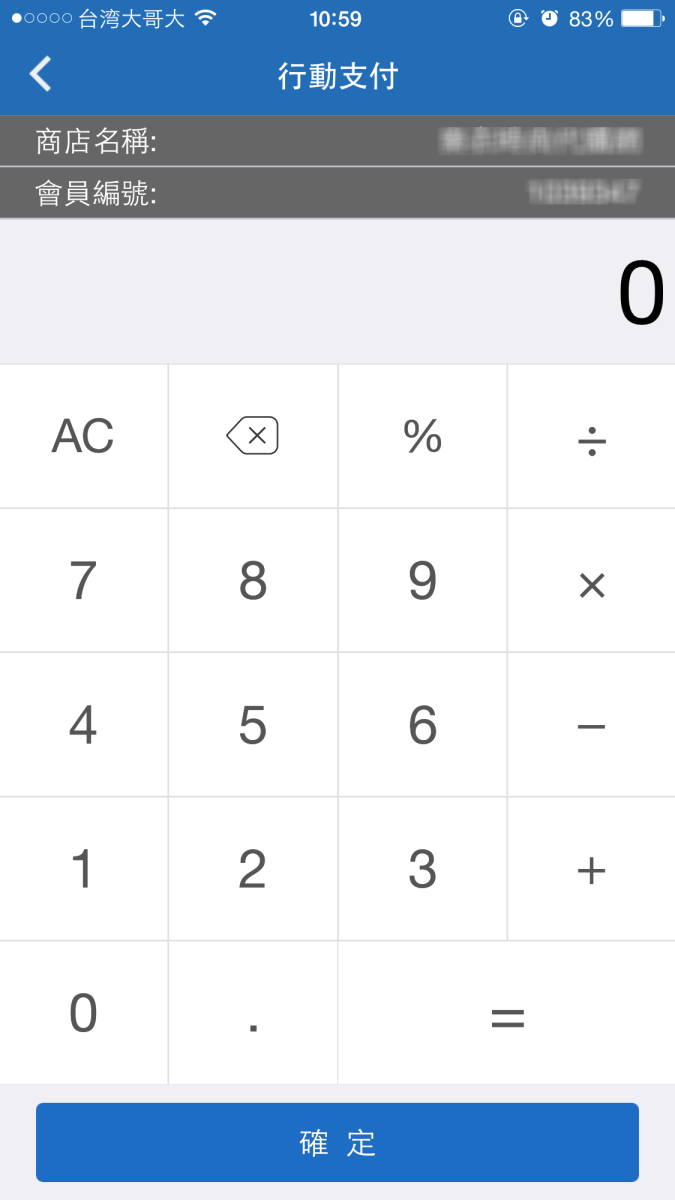Tap the decimal point key
Image resolution: width=675 pixels, height=1200 pixels.
253,1013
